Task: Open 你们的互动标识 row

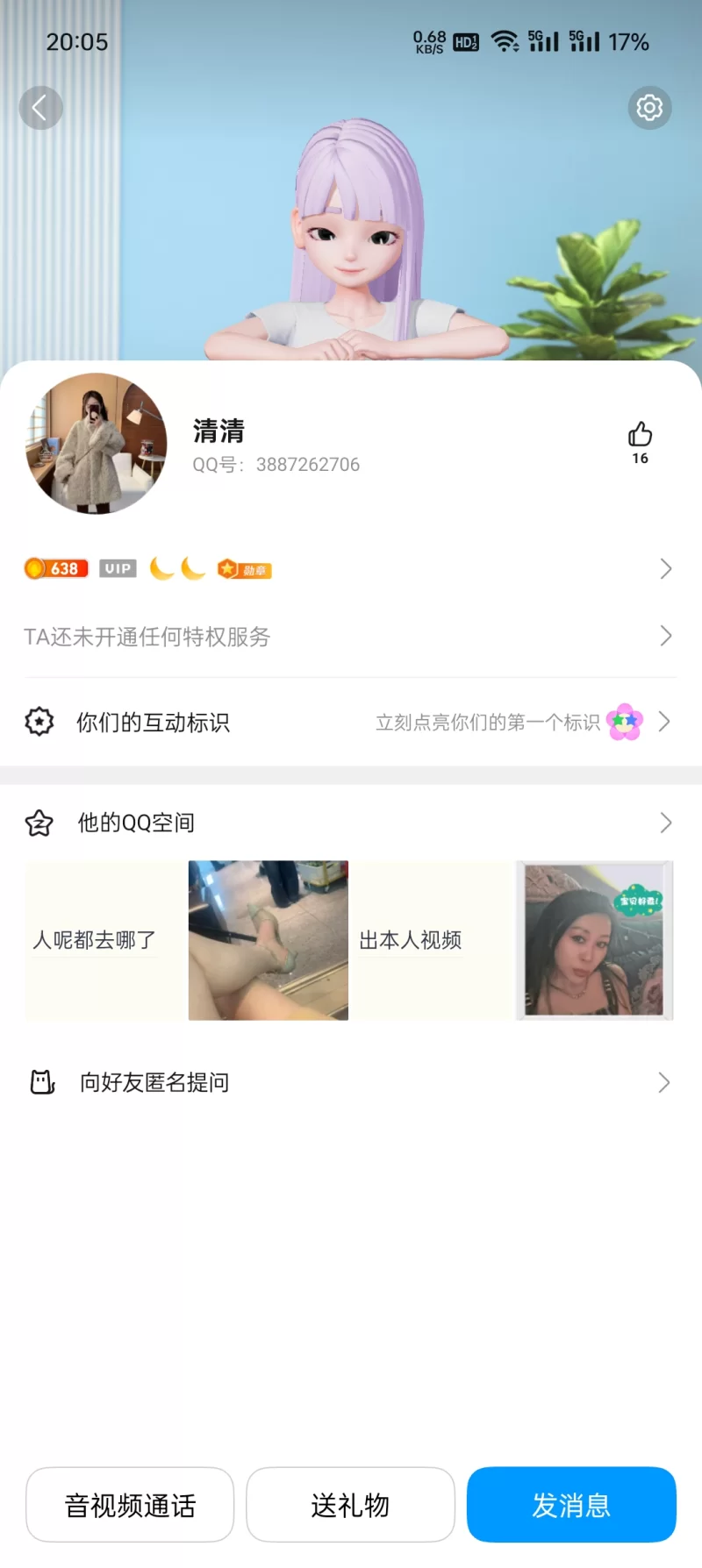Action: [349, 723]
